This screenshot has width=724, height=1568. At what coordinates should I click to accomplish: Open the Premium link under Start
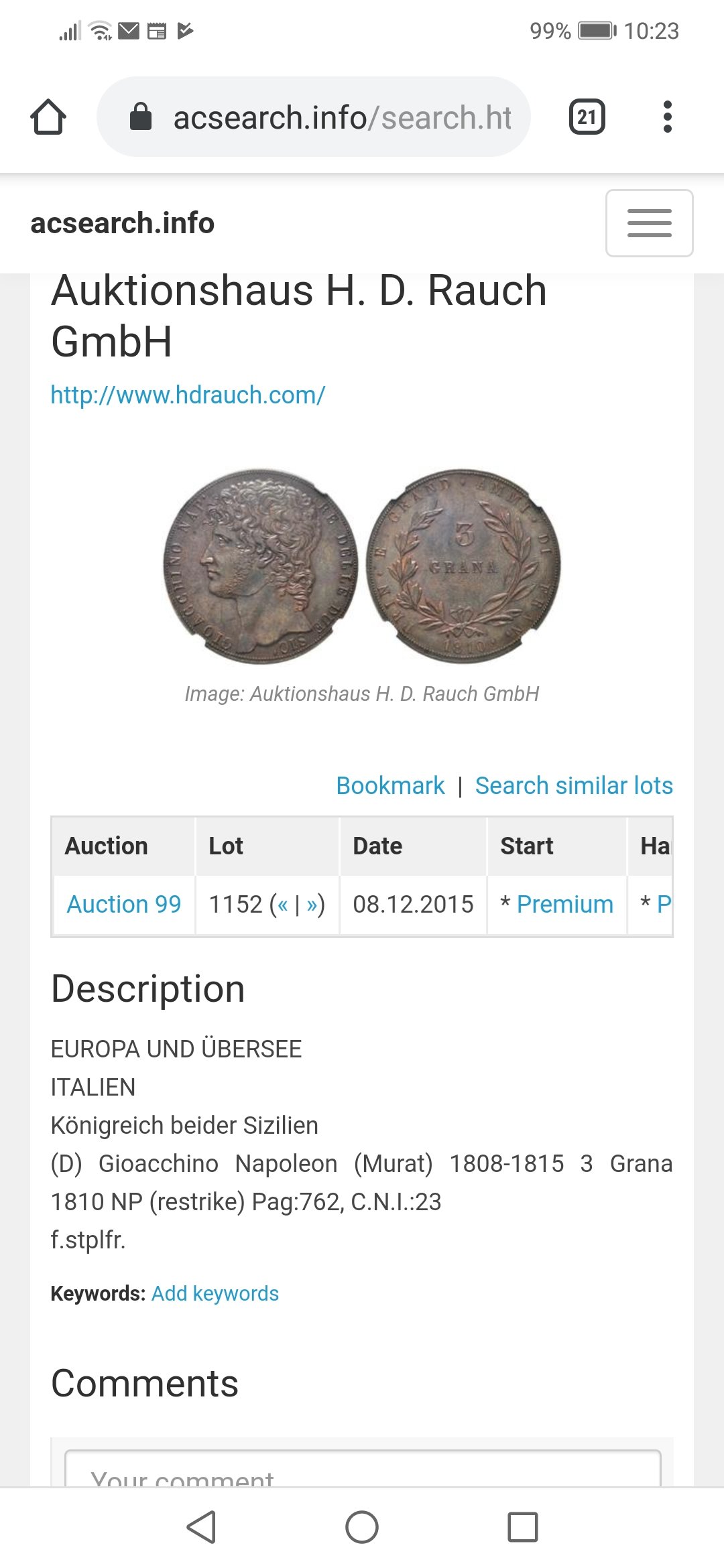pyautogui.click(x=565, y=904)
